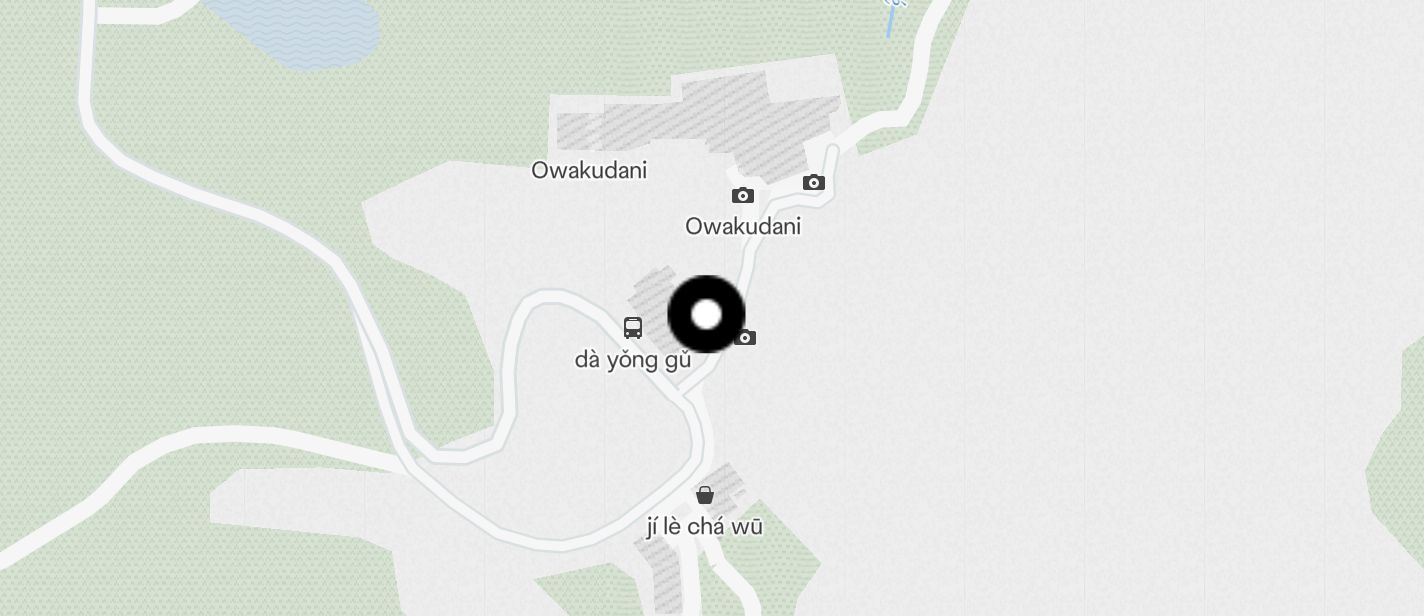Select the camera marker directly above the Owakudani label

742,196
